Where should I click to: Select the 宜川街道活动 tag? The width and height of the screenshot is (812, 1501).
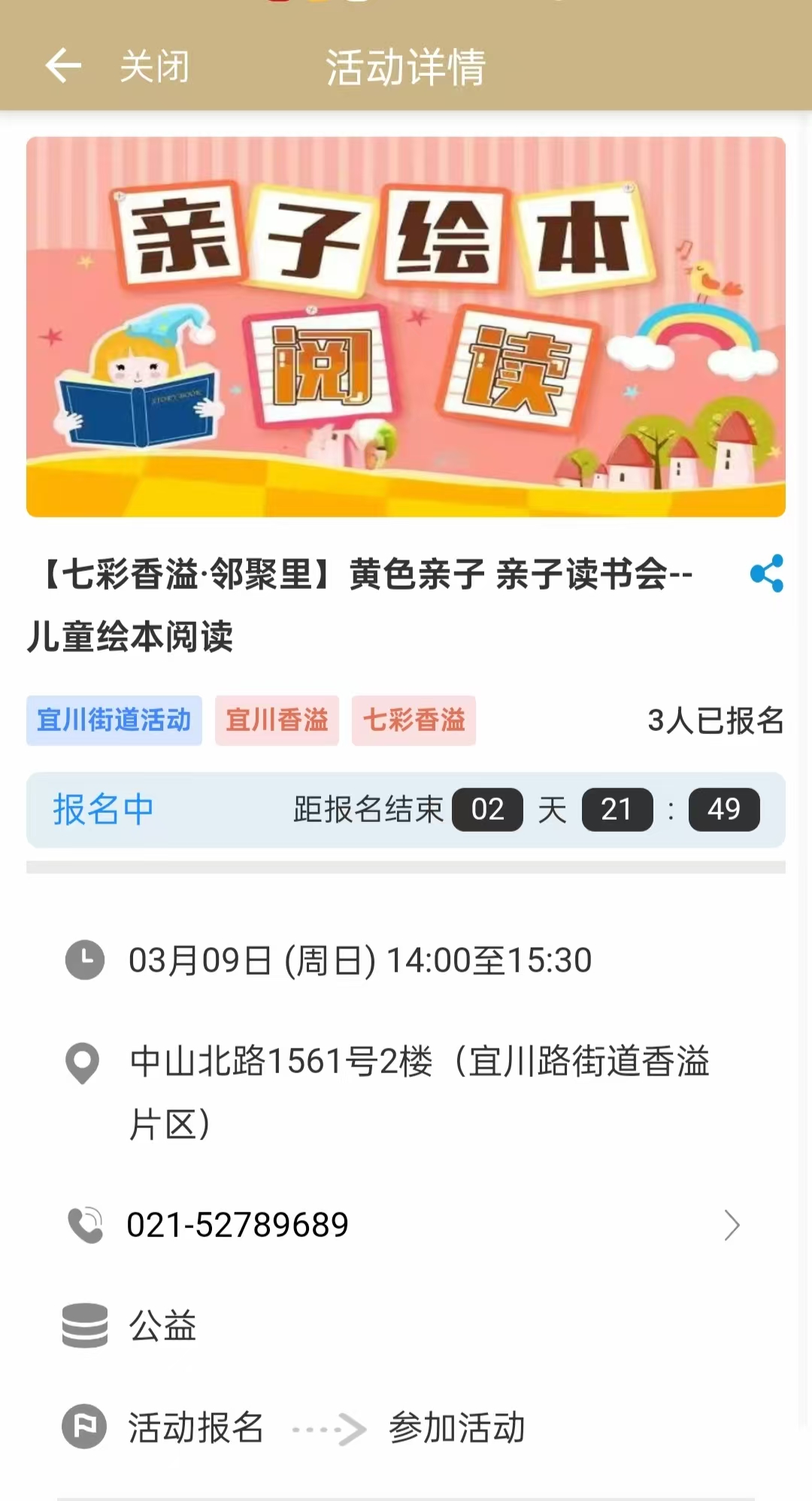[114, 720]
